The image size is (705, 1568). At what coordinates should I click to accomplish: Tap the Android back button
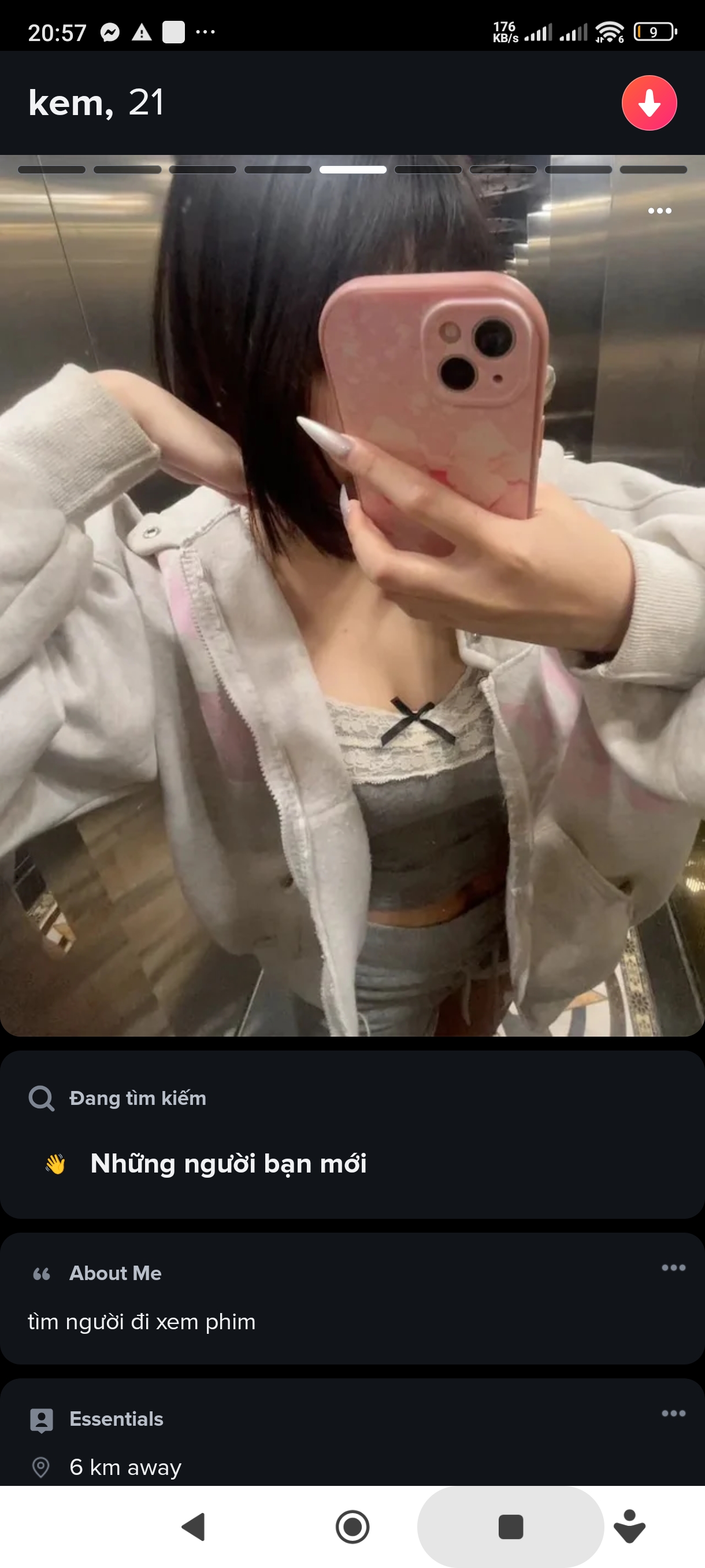coord(194,1526)
